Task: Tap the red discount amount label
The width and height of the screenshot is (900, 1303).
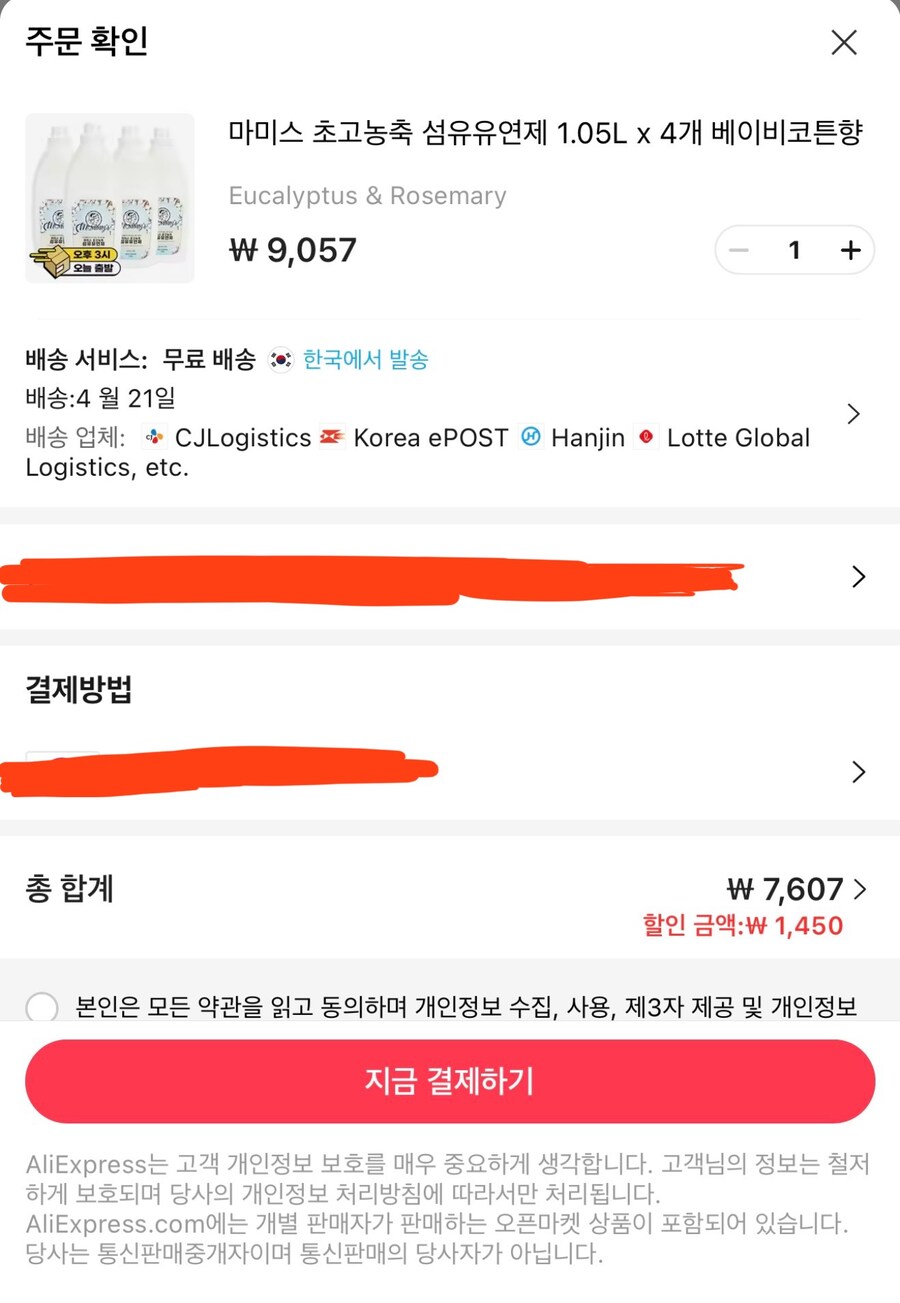Action: (745, 926)
